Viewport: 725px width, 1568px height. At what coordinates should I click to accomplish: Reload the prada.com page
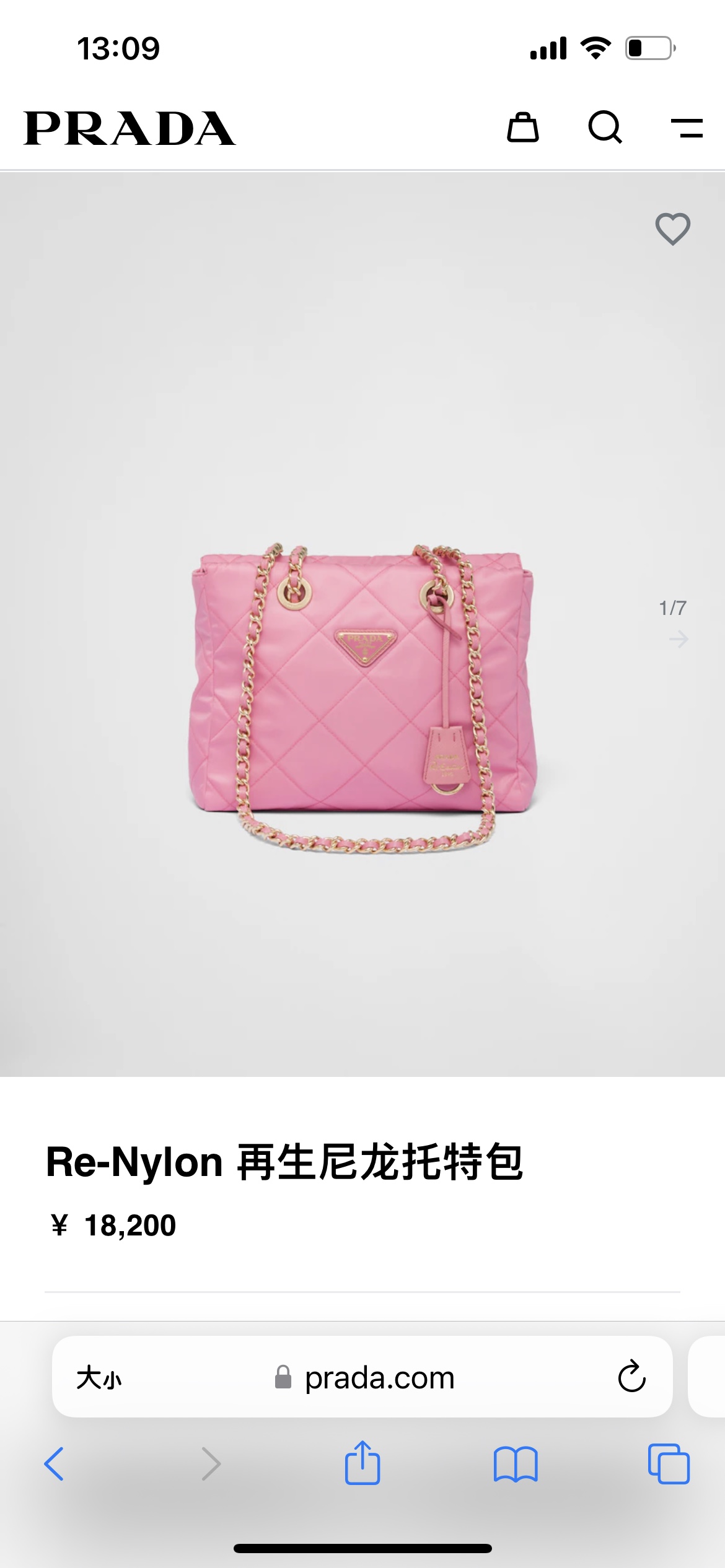click(x=631, y=1377)
